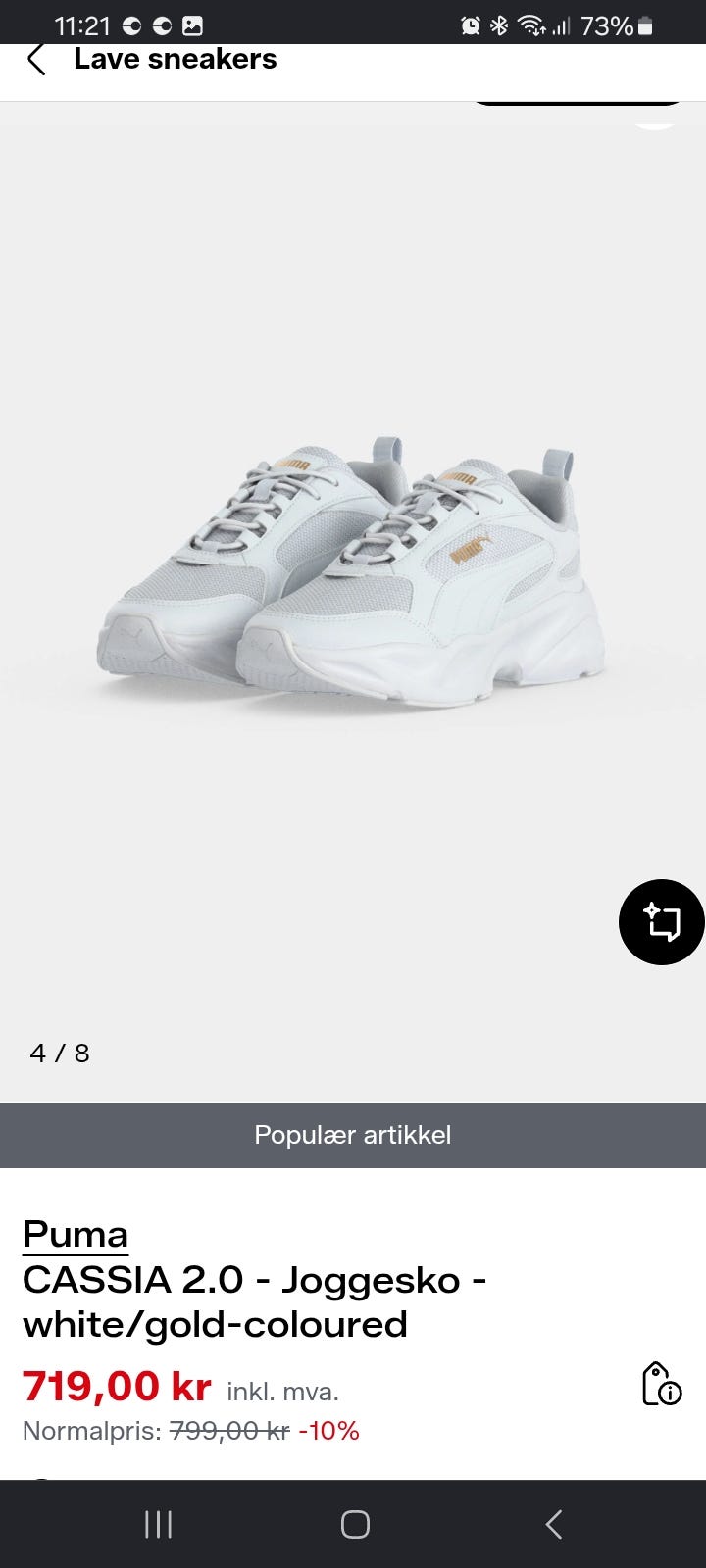Open the Puma brand link
Screen dimensions: 706x1568
point(76,1234)
